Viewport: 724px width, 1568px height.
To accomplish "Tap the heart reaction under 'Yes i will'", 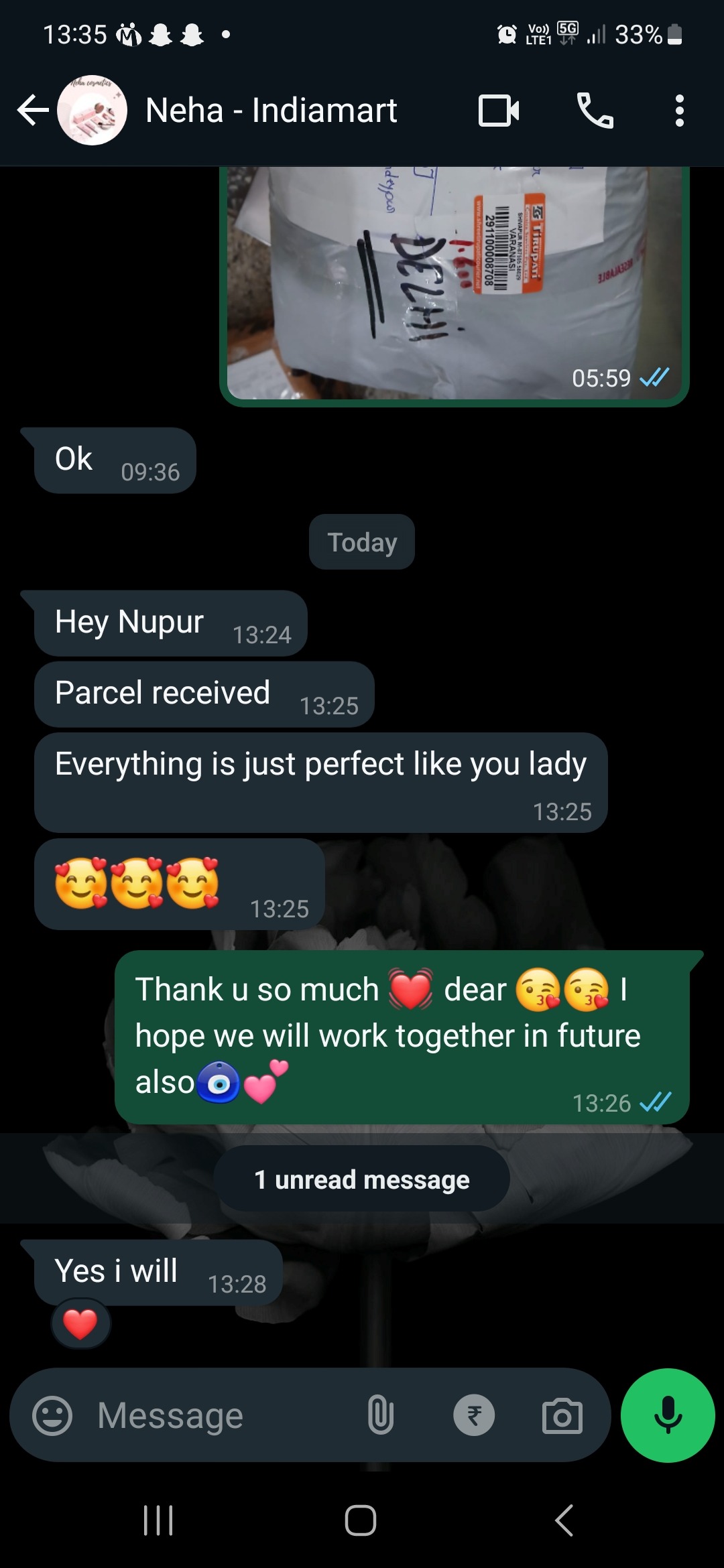I will [x=80, y=1324].
